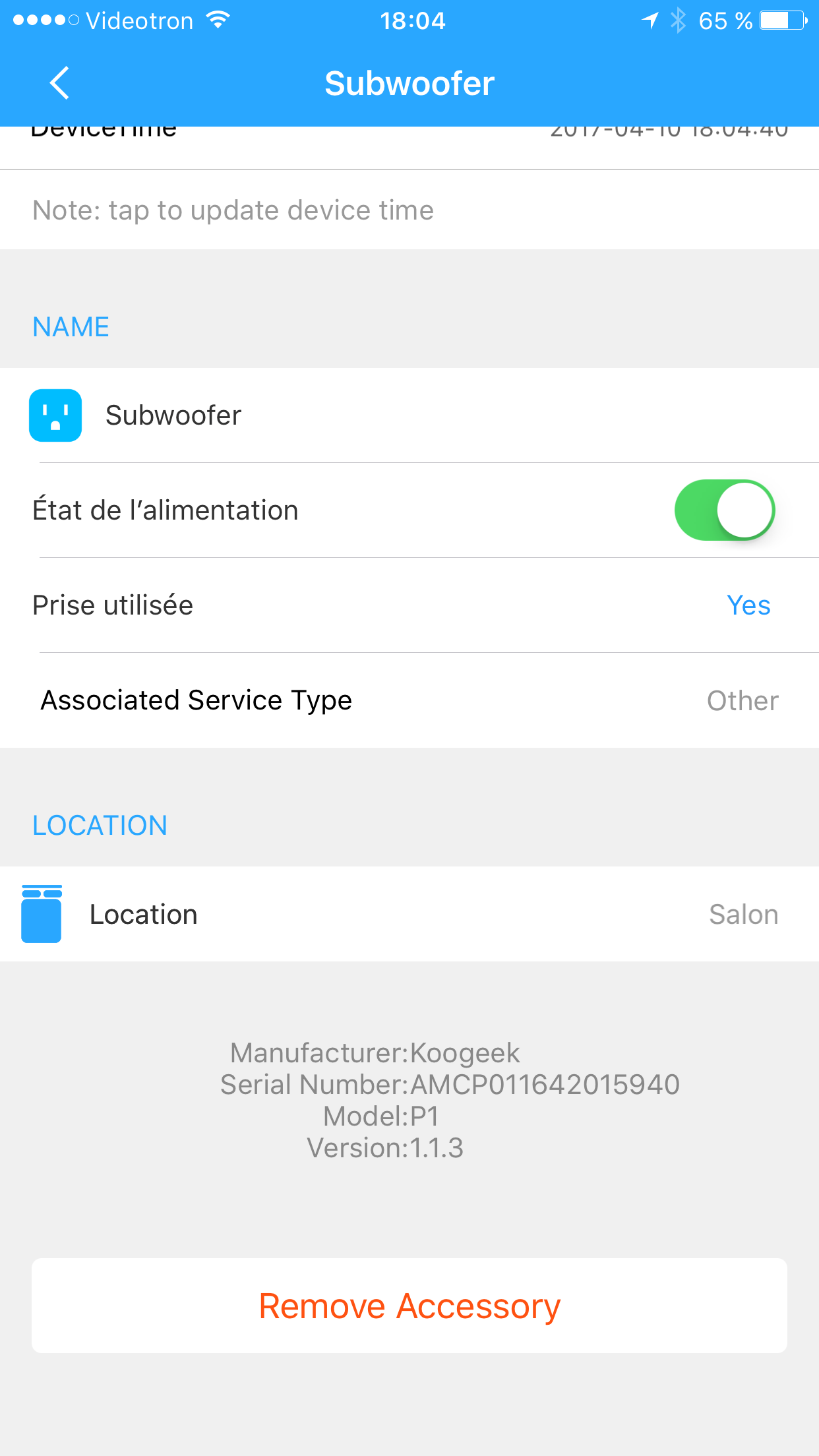Screen dimensions: 819x1456
Task: Edit the Subwoofer name row
Action: [409, 415]
